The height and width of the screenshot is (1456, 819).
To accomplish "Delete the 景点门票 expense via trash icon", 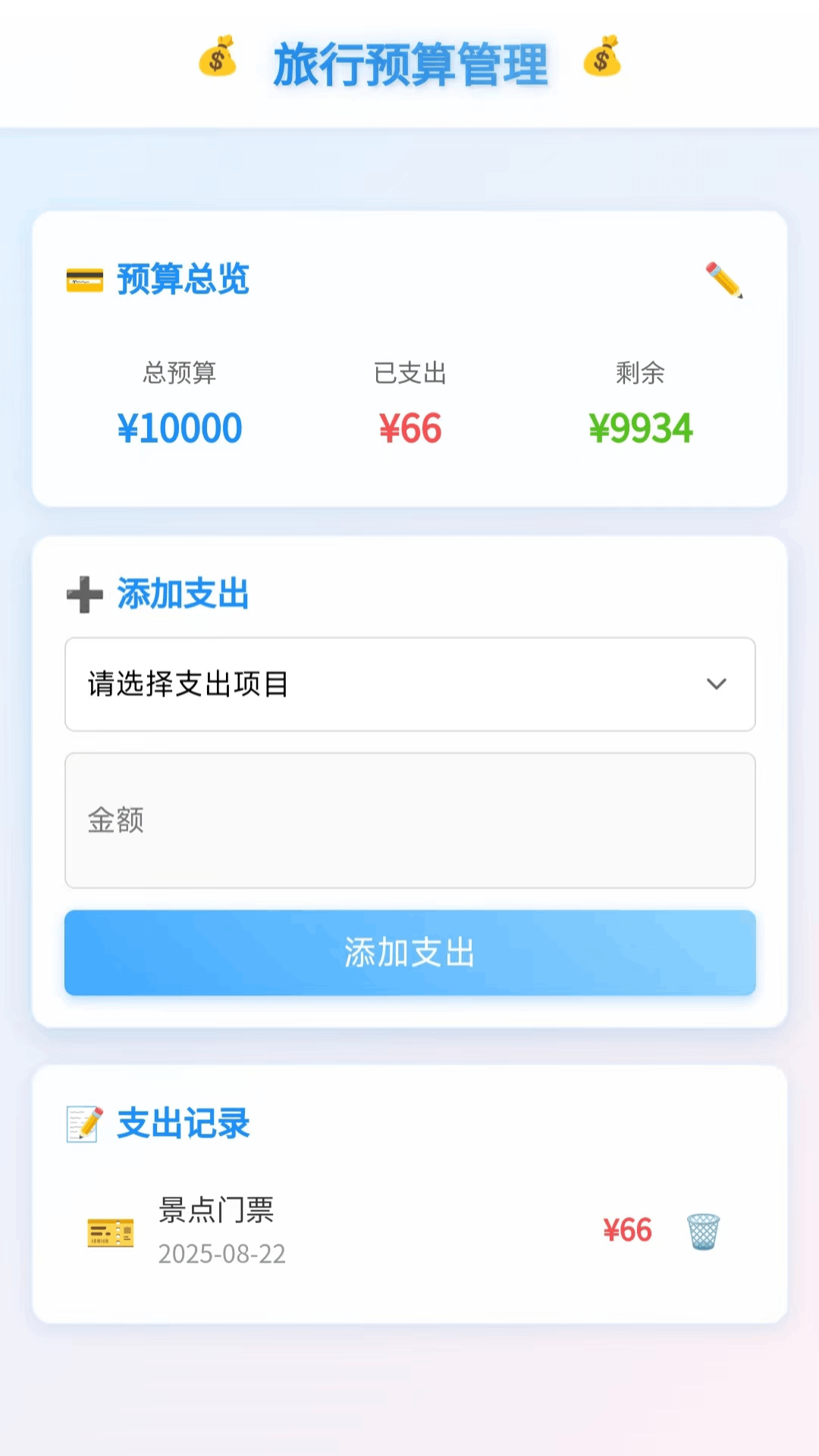I will pos(702,1230).
